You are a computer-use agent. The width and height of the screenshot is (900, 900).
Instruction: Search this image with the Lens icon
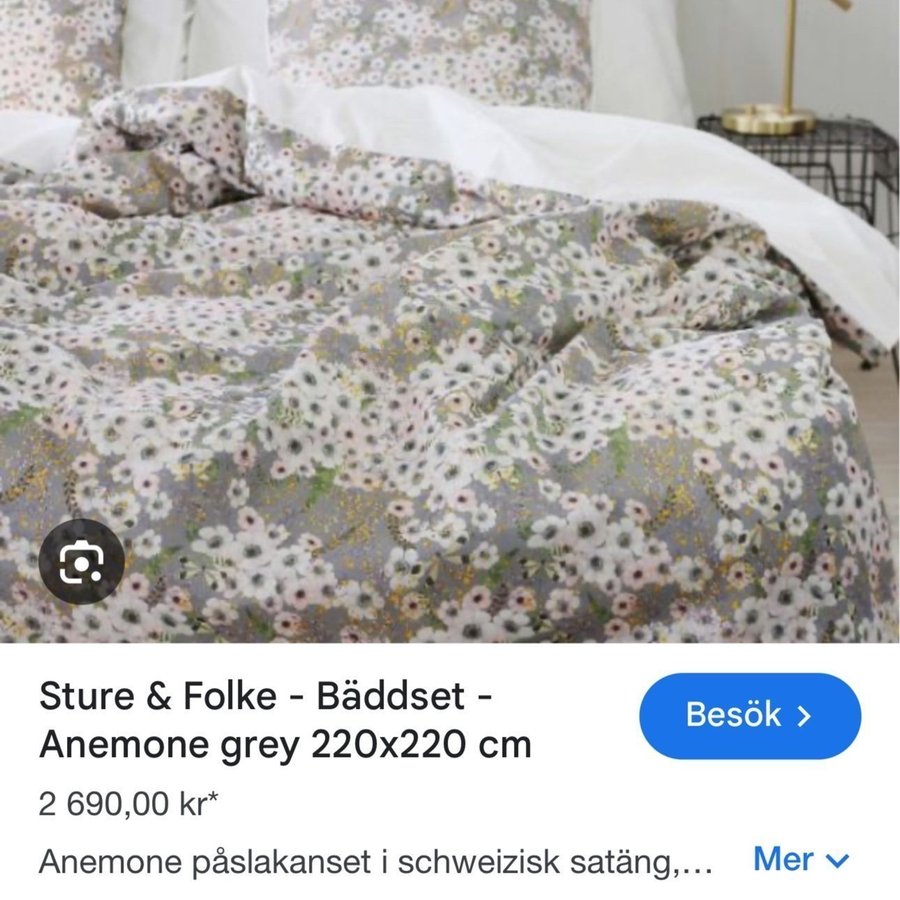pyautogui.click(x=82, y=565)
